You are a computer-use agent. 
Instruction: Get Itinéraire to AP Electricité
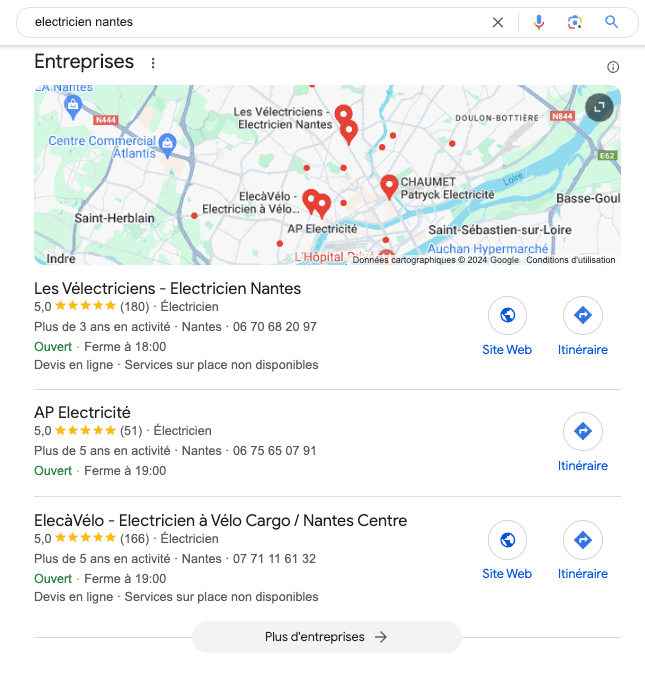pos(583,442)
